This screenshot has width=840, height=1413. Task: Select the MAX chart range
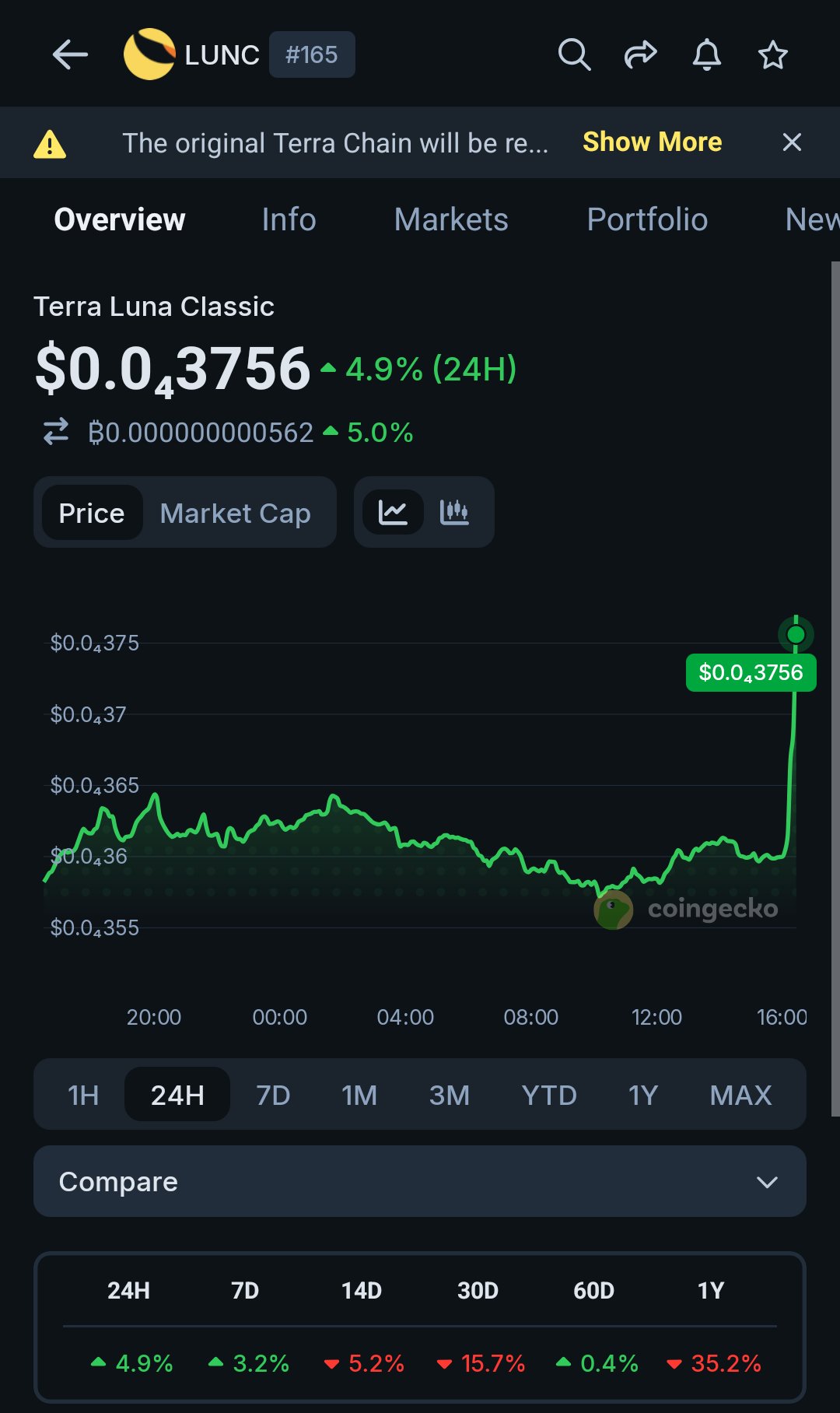740,1096
